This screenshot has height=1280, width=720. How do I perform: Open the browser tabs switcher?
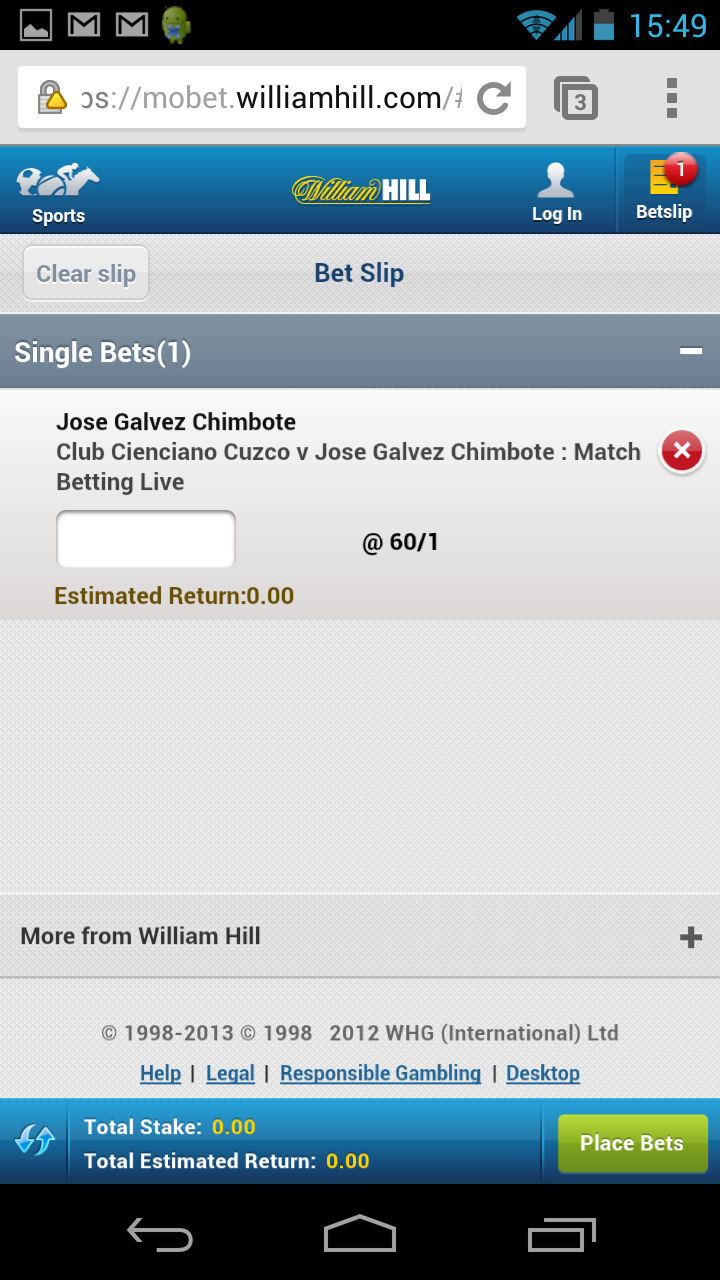576,98
